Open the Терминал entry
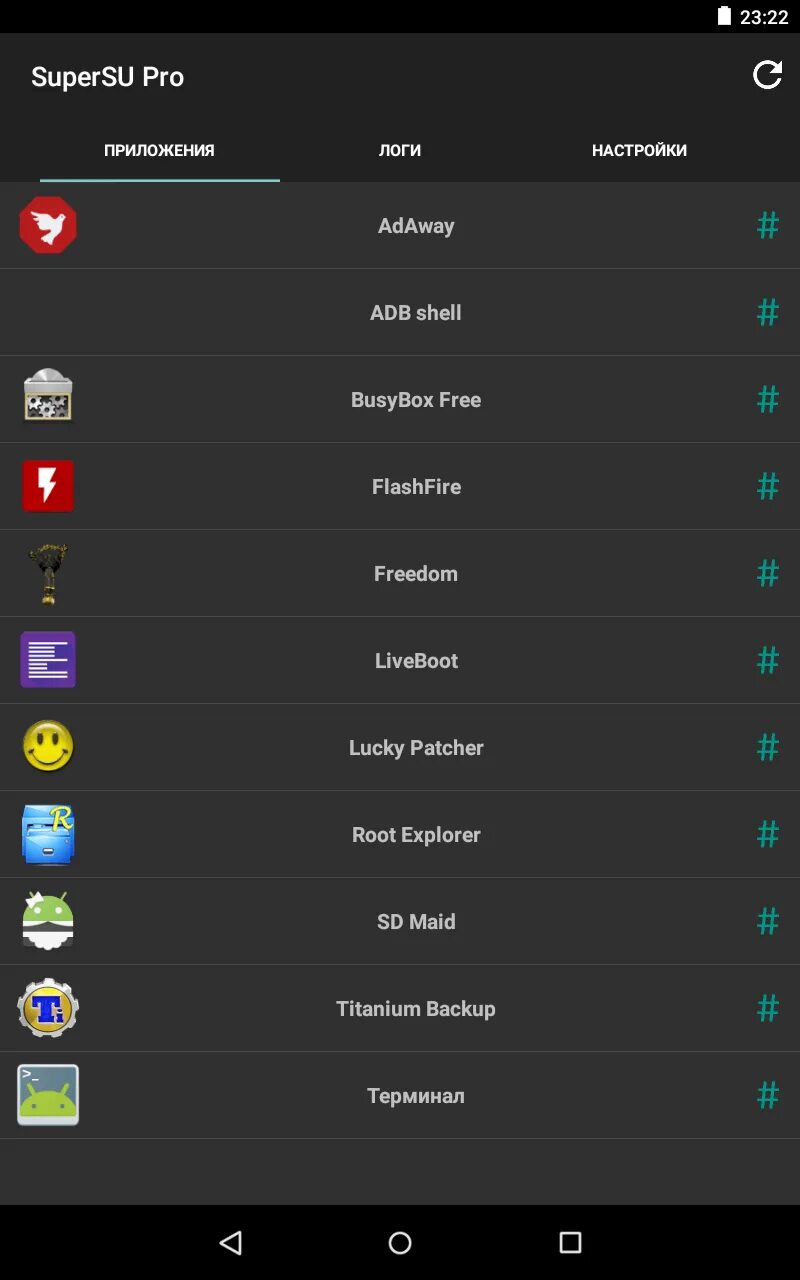800x1280 pixels. (x=400, y=1096)
